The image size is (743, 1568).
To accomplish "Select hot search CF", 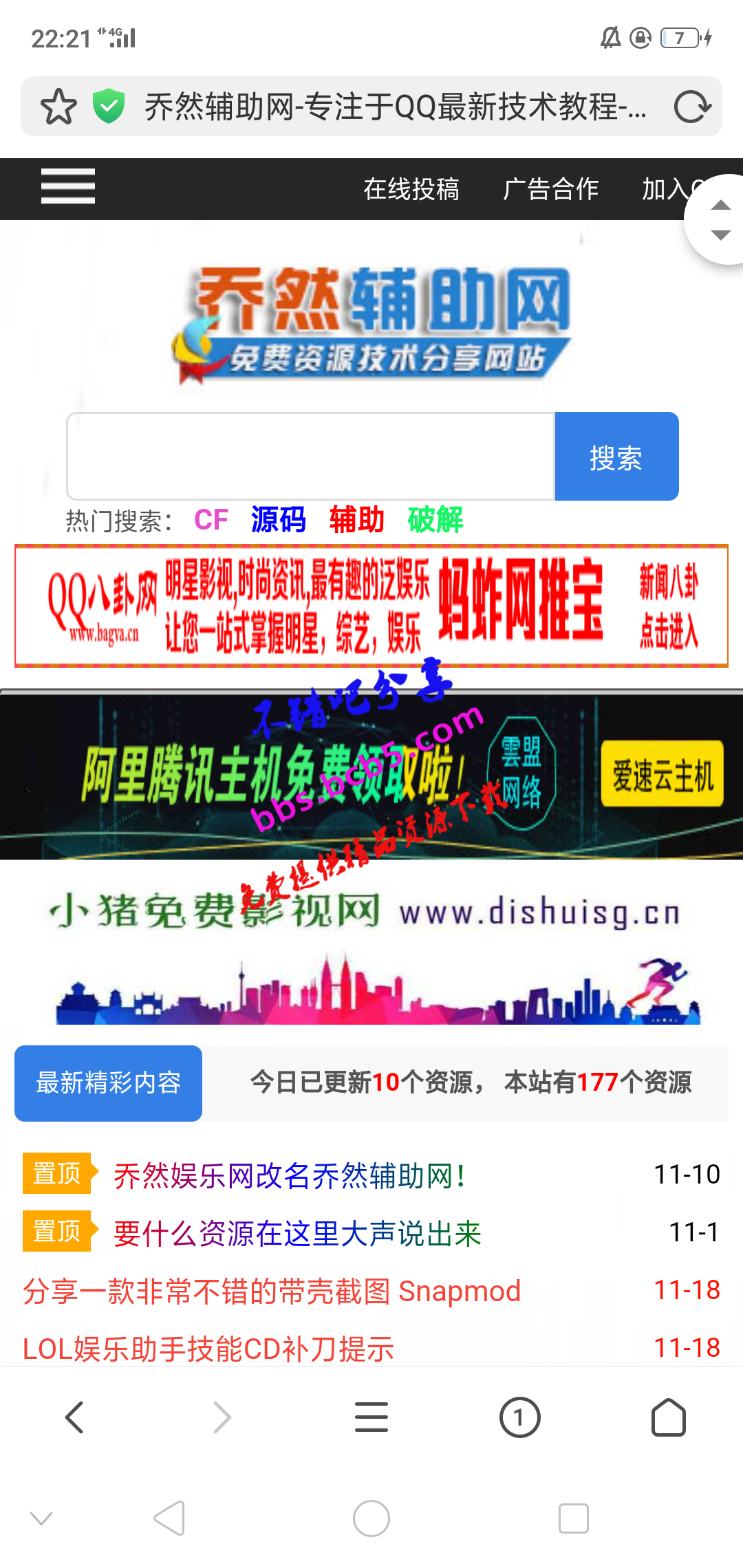I will coord(211,520).
